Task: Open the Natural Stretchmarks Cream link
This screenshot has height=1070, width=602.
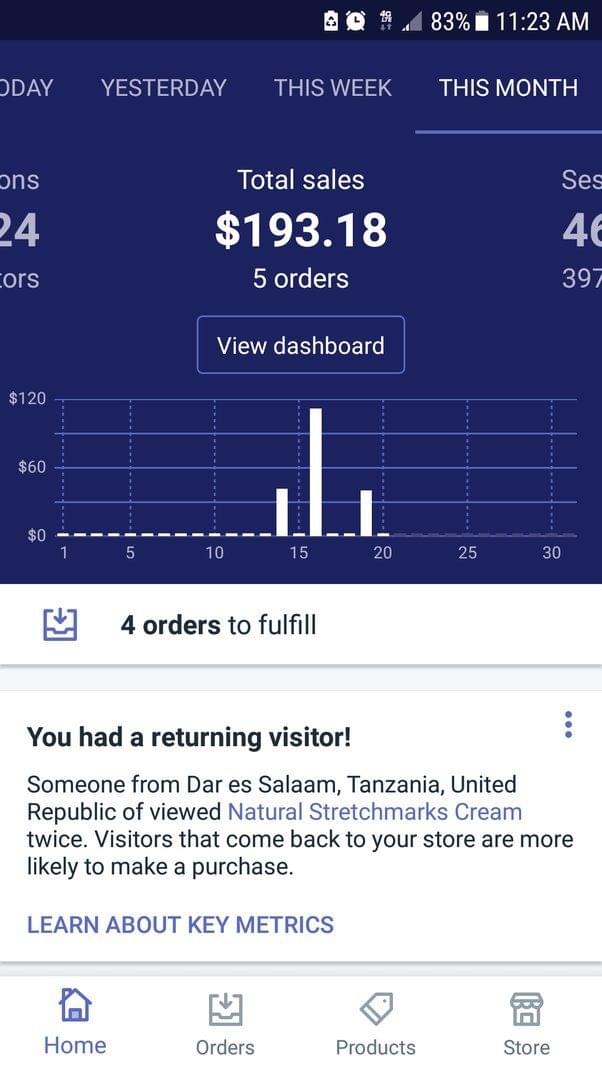Action: coord(375,811)
